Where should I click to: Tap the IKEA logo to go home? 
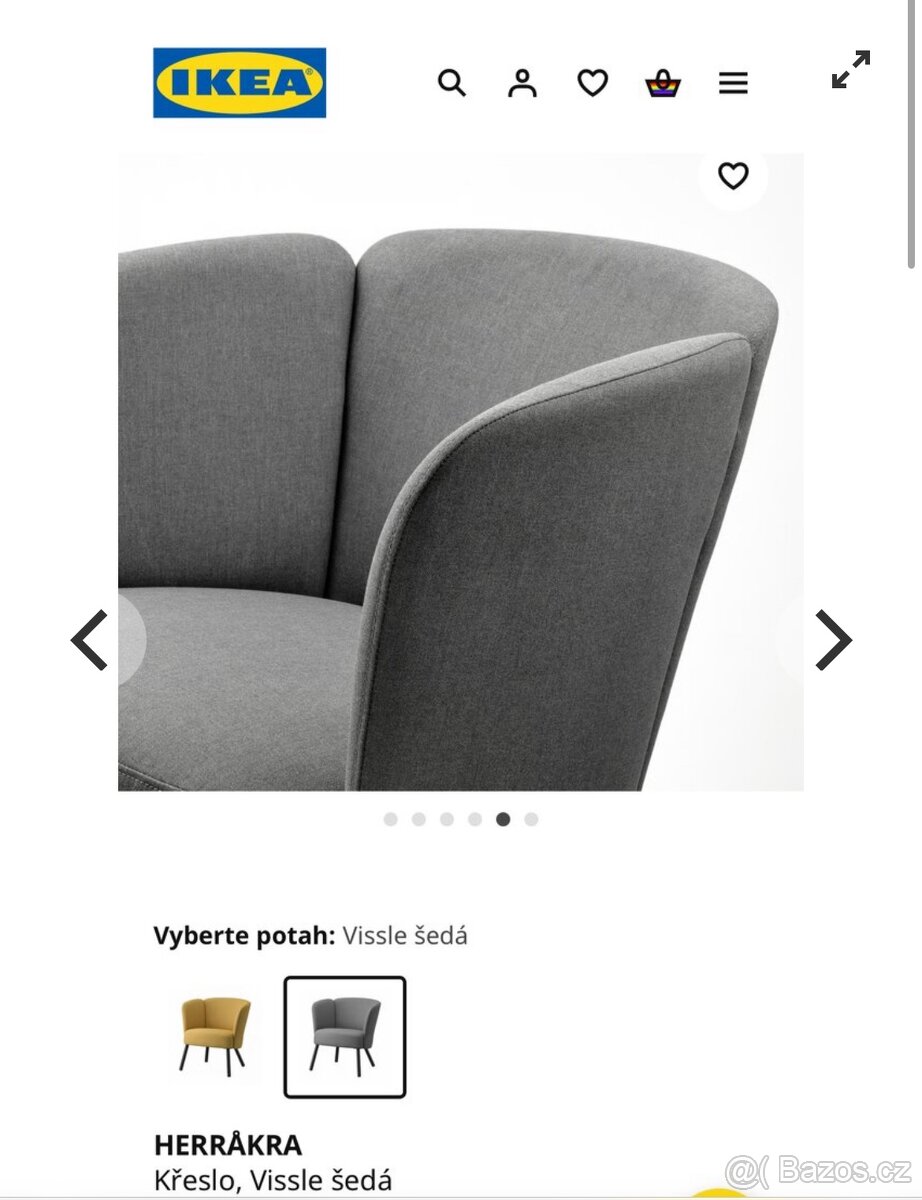[240, 83]
